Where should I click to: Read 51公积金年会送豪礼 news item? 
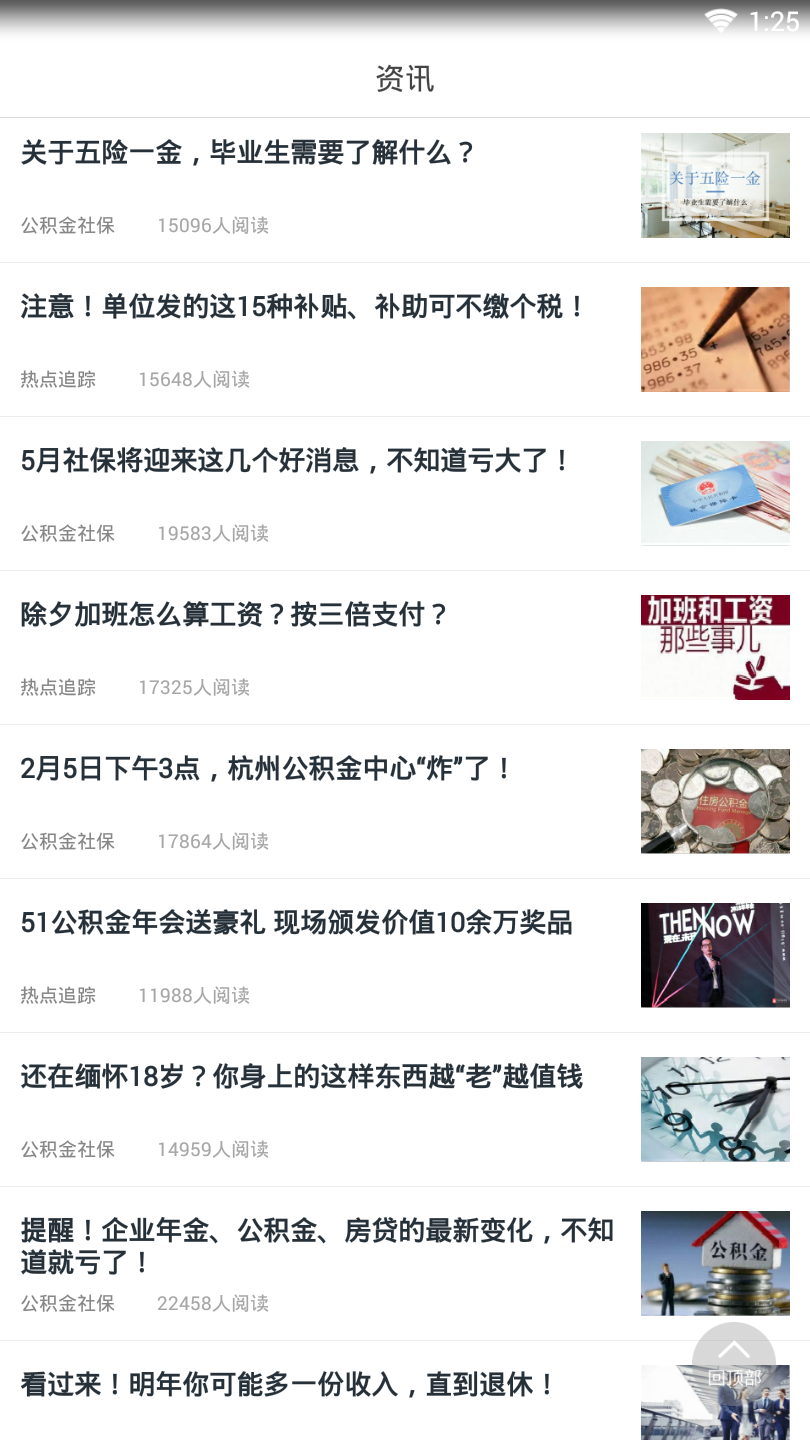tap(296, 923)
